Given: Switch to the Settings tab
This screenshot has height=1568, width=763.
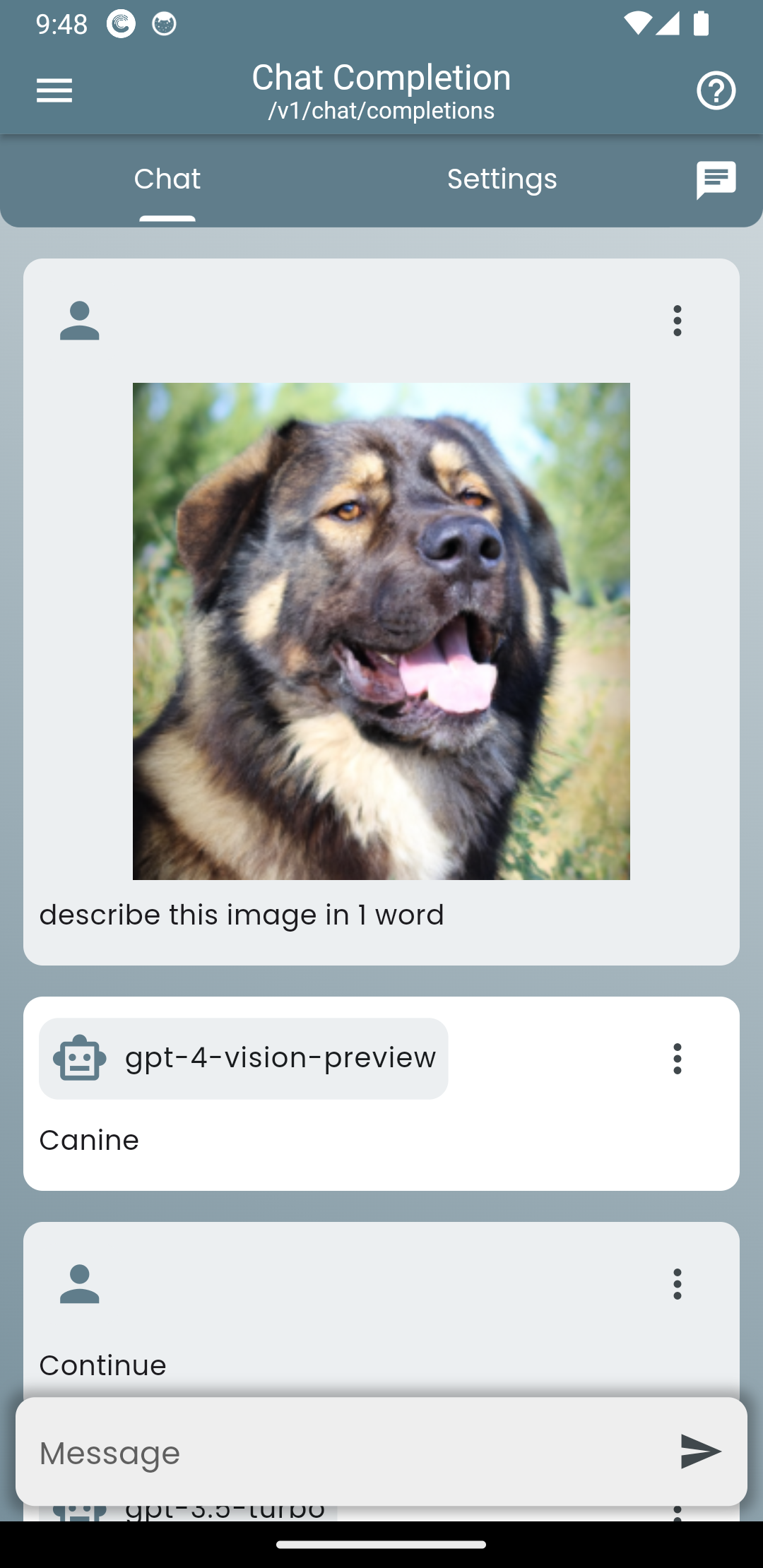Looking at the screenshot, I should tap(502, 179).
